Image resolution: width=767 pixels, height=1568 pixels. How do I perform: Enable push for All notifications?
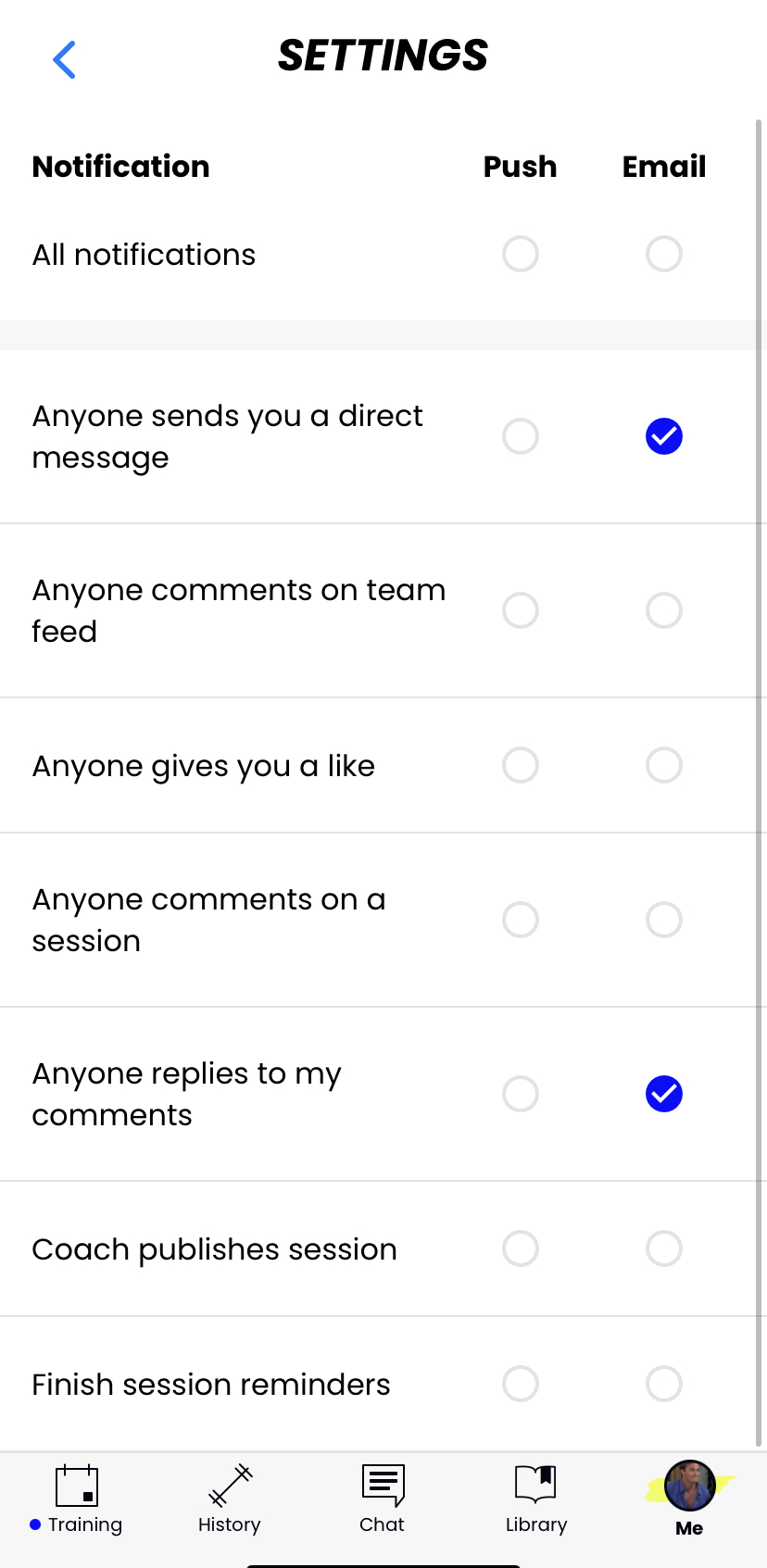click(521, 254)
